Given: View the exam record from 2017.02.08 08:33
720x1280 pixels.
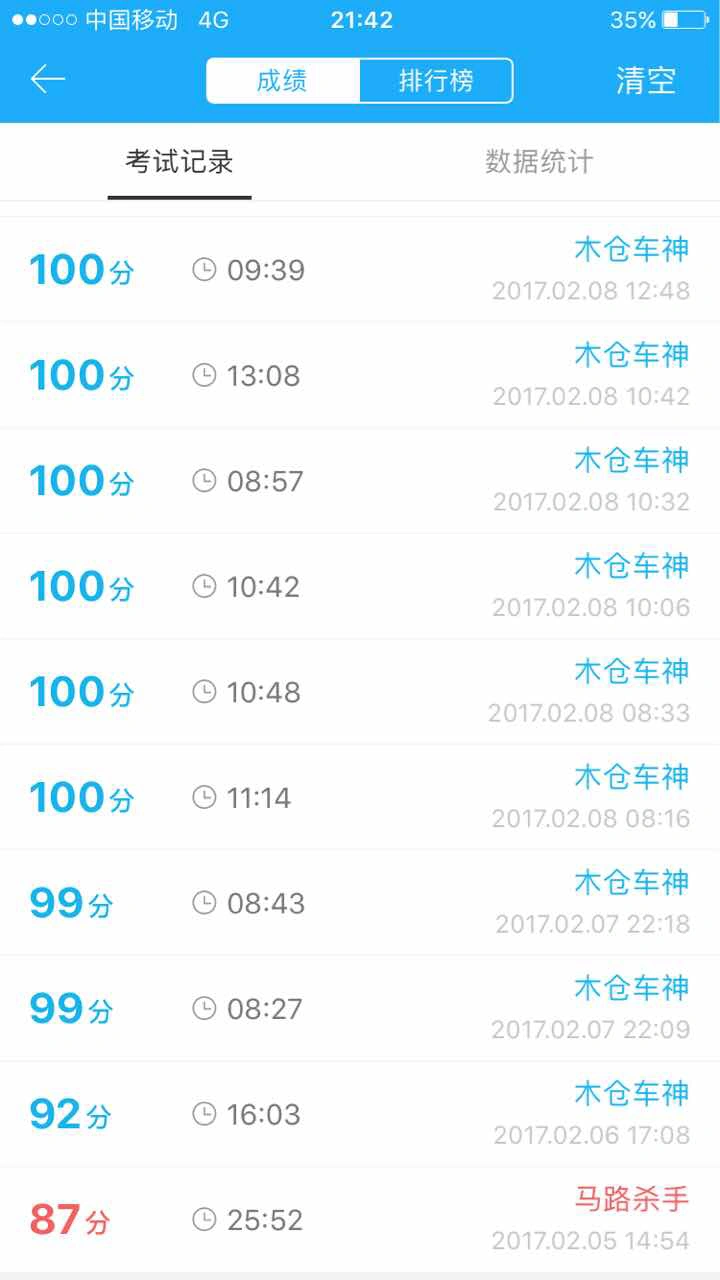Looking at the screenshot, I should click(360, 692).
